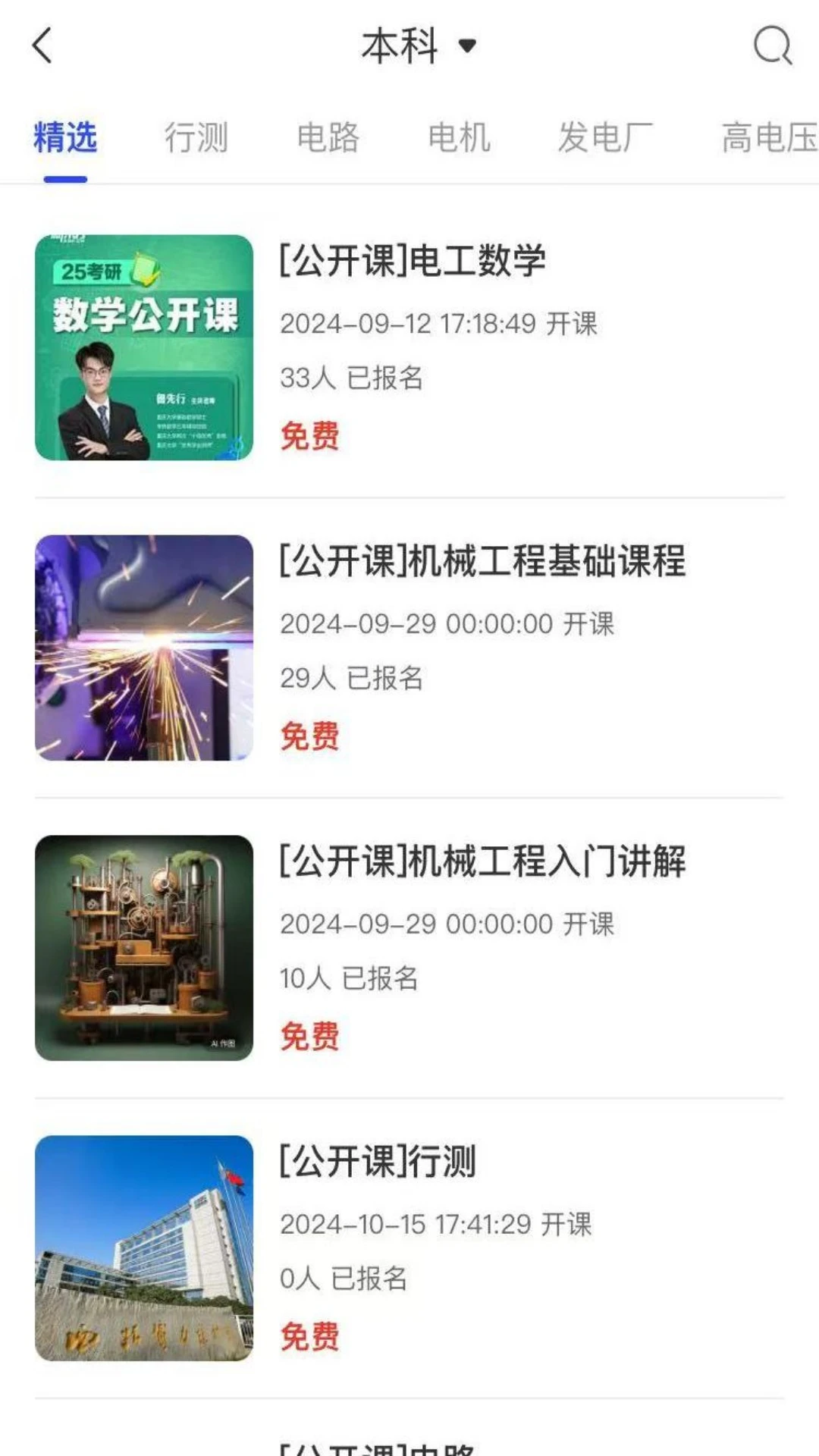Screen dimensions: 819x1456
Task: Go back using the top-left arrow
Action: (x=42, y=45)
